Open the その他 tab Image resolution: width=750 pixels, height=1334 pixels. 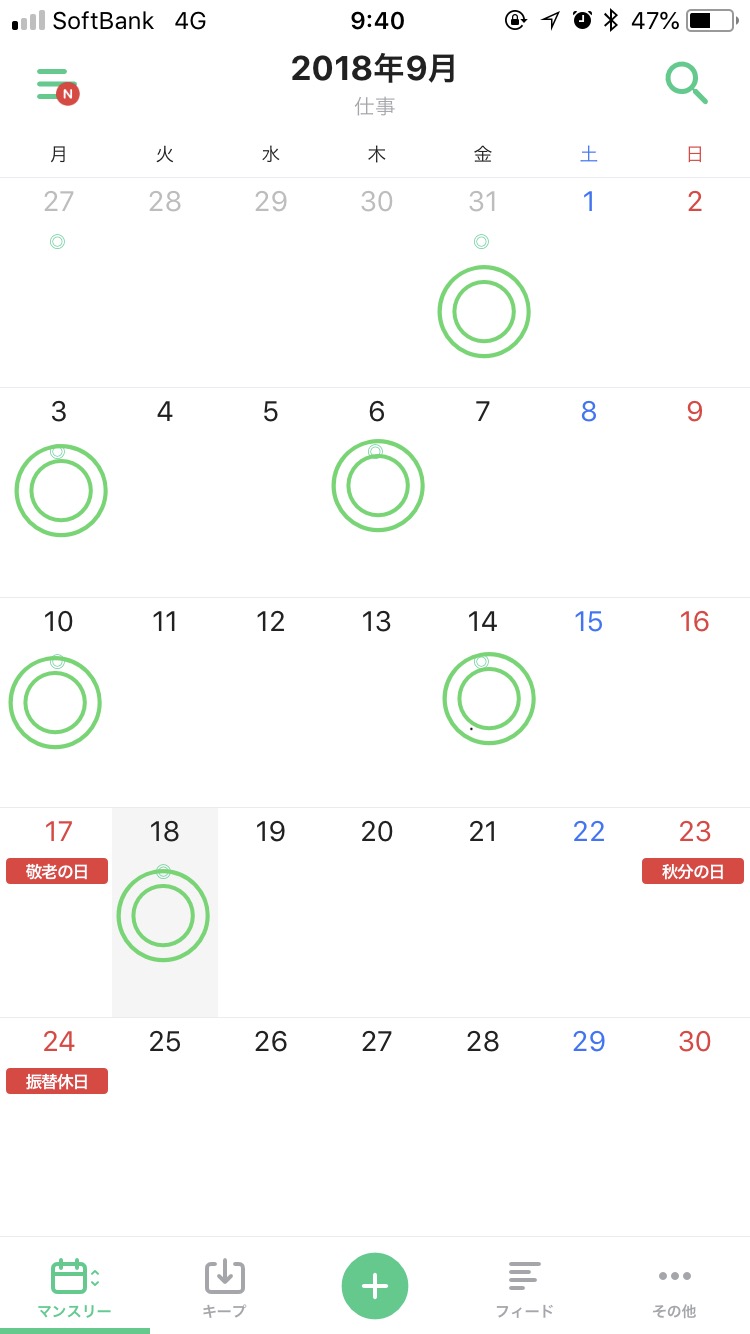[675, 1288]
